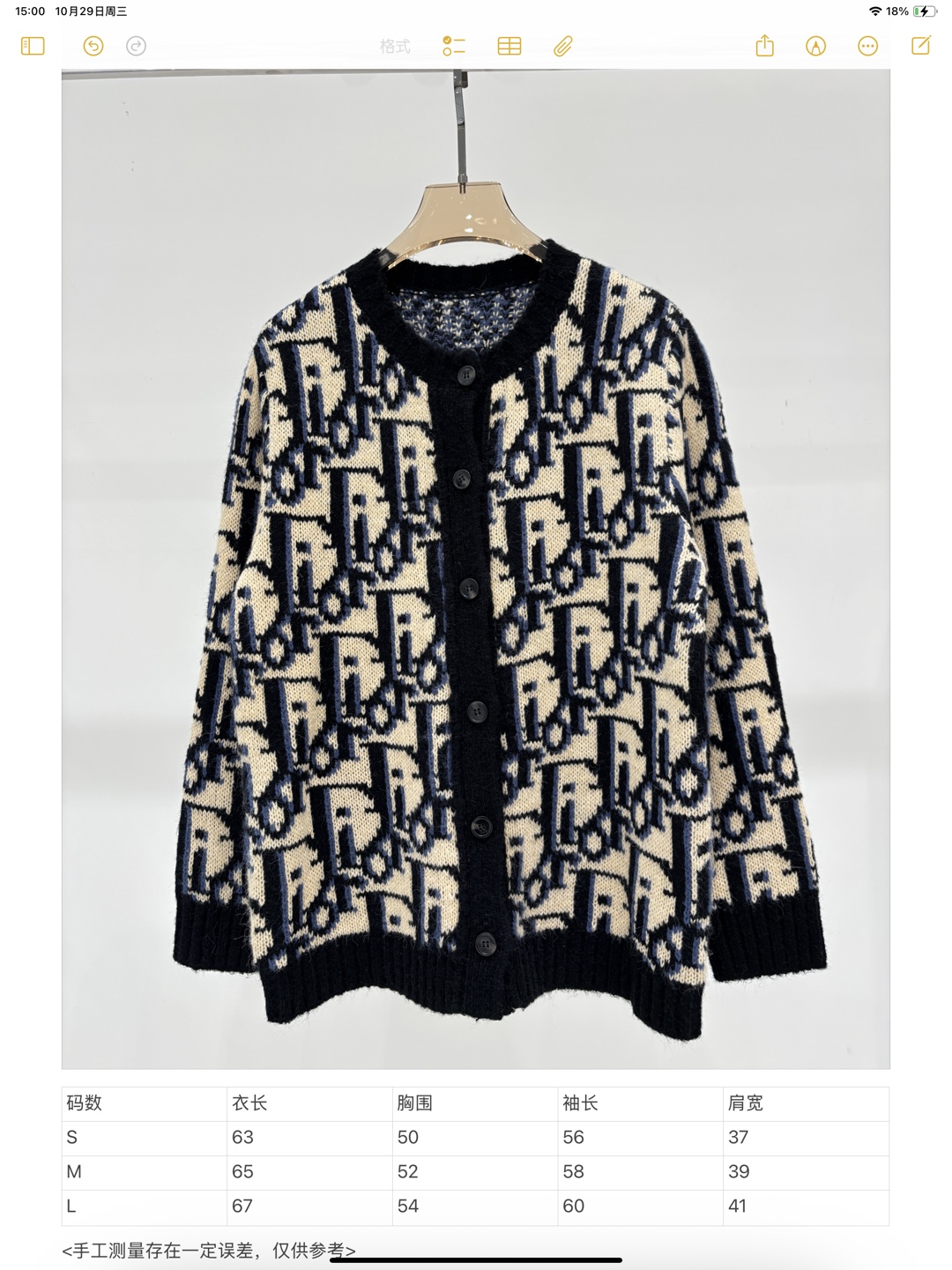Compose a new note
The width and height of the screenshot is (952, 1270).
[921, 46]
